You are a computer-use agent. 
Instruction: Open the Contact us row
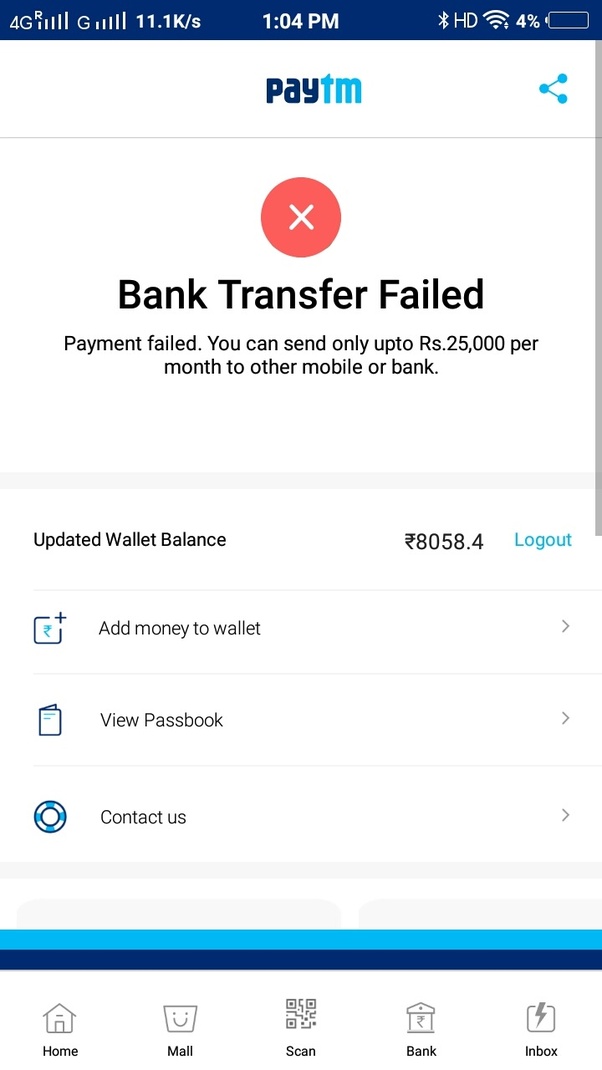tap(300, 817)
